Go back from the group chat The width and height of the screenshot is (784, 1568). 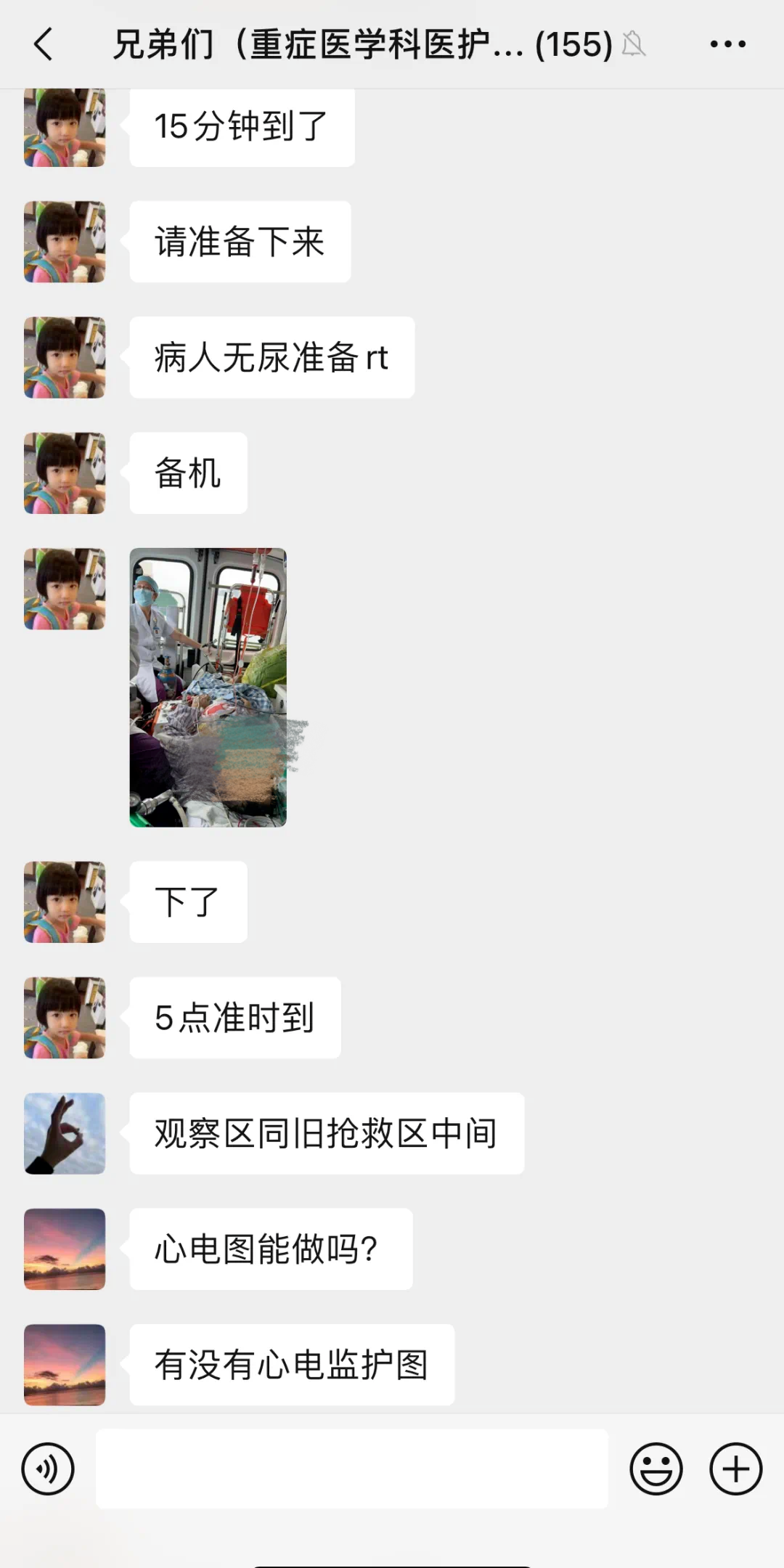point(44,44)
